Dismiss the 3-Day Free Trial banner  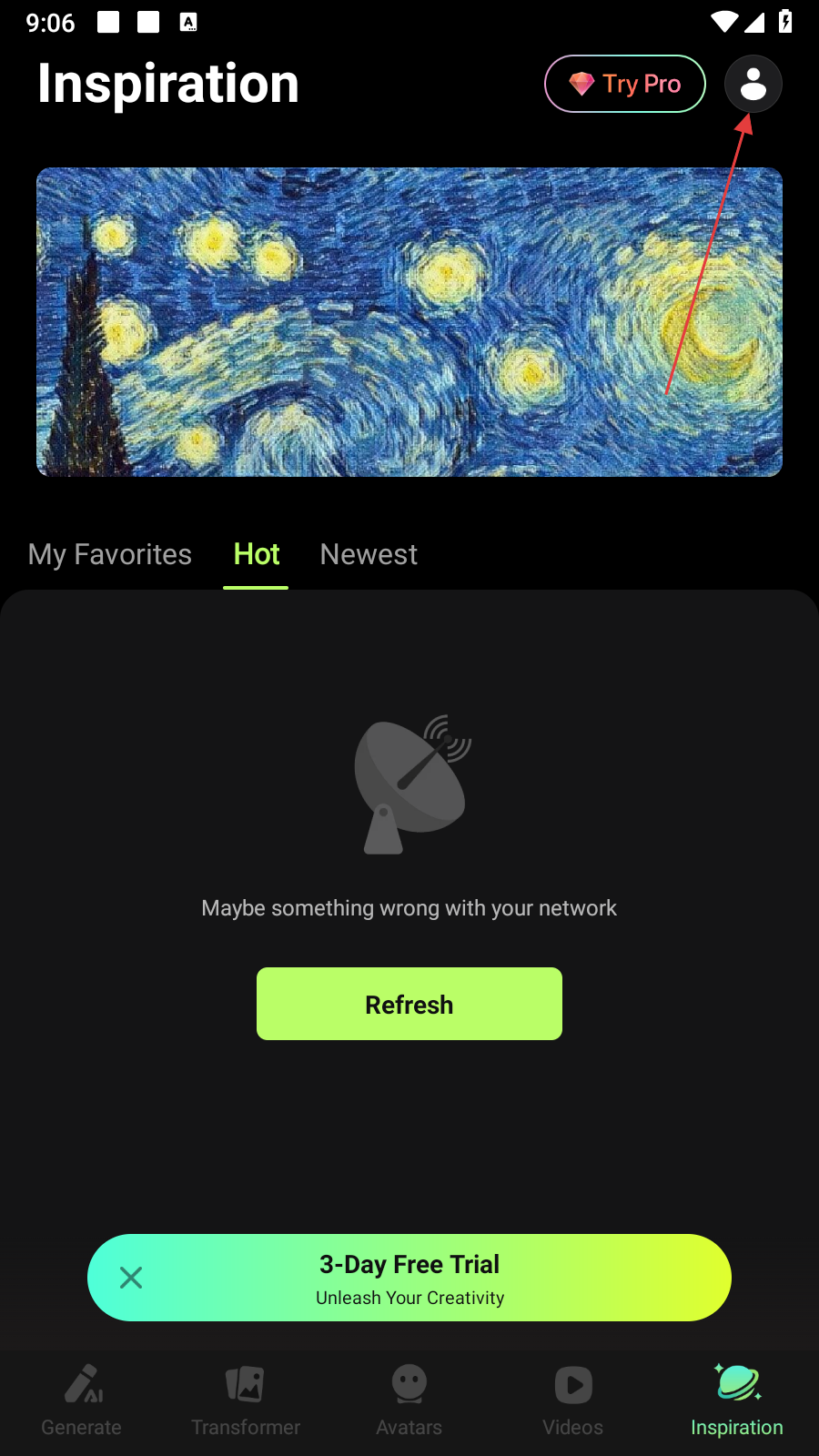click(131, 1278)
